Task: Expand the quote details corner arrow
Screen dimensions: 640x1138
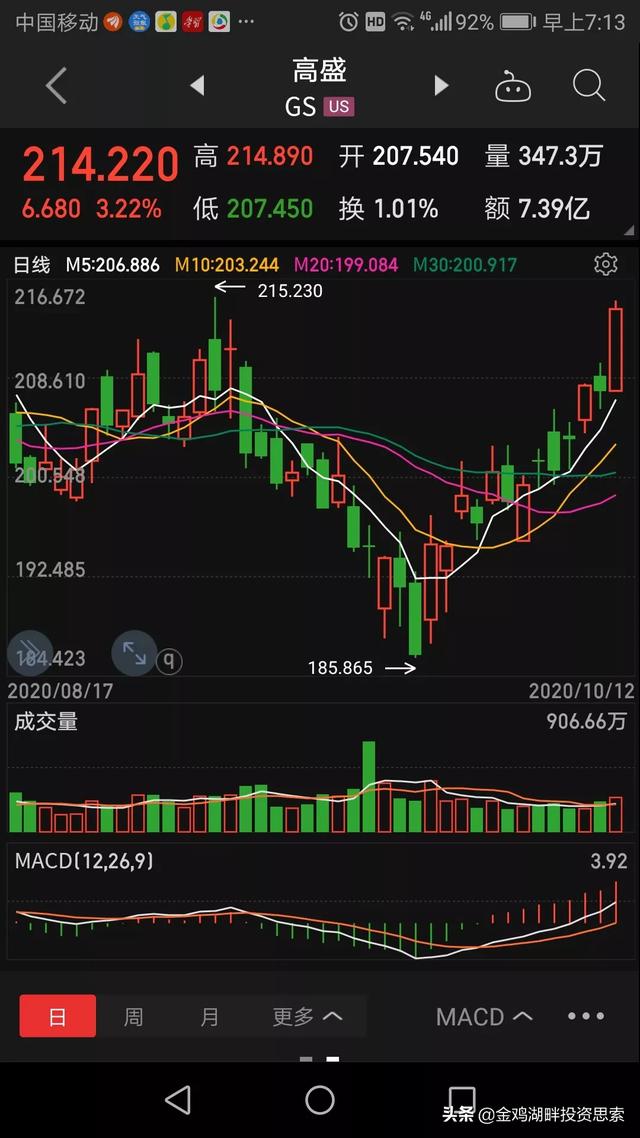Action: click(630, 230)
